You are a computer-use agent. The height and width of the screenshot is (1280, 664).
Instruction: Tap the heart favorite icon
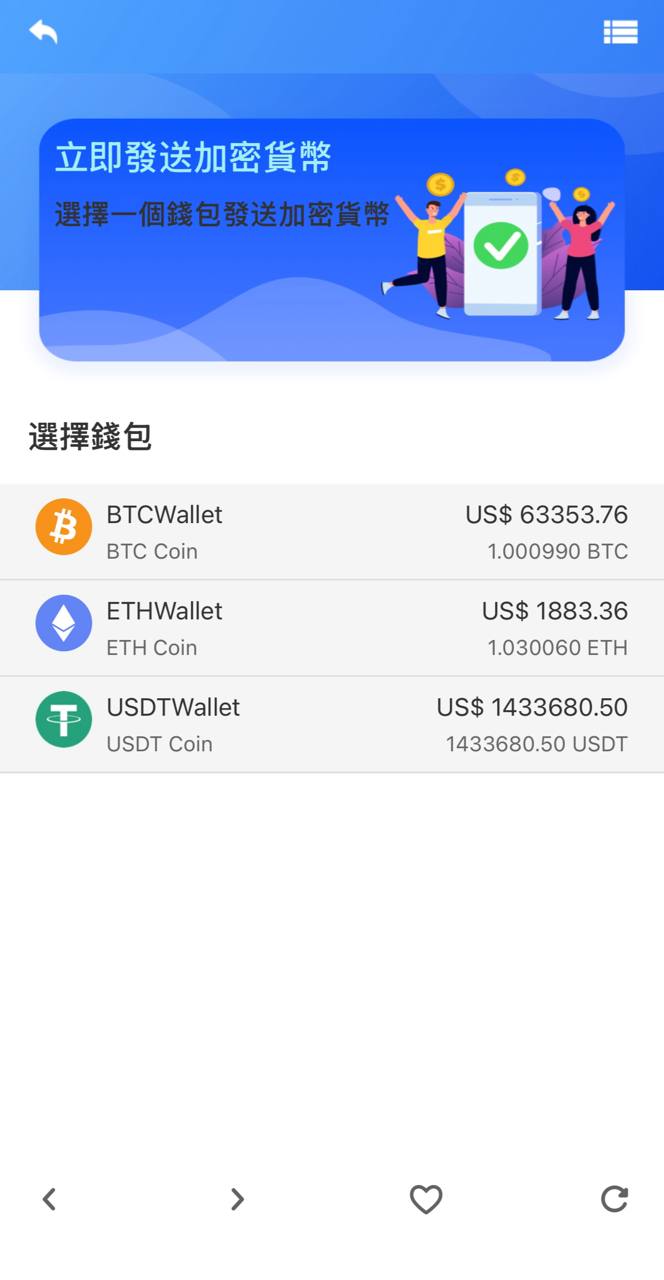point(426,1199)
